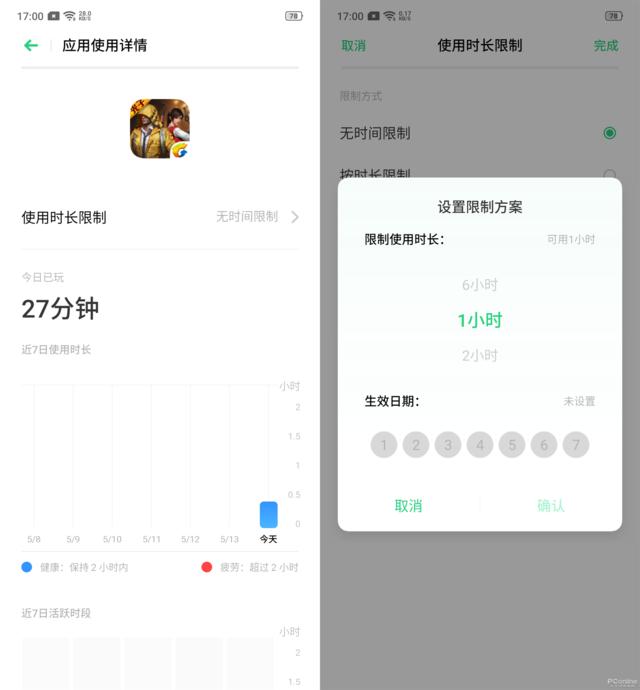Tap today's bar in the 7-day usage chart
The height and width of the screenshot is (690, 640).
pyautogui.click(x=268, y=514)
